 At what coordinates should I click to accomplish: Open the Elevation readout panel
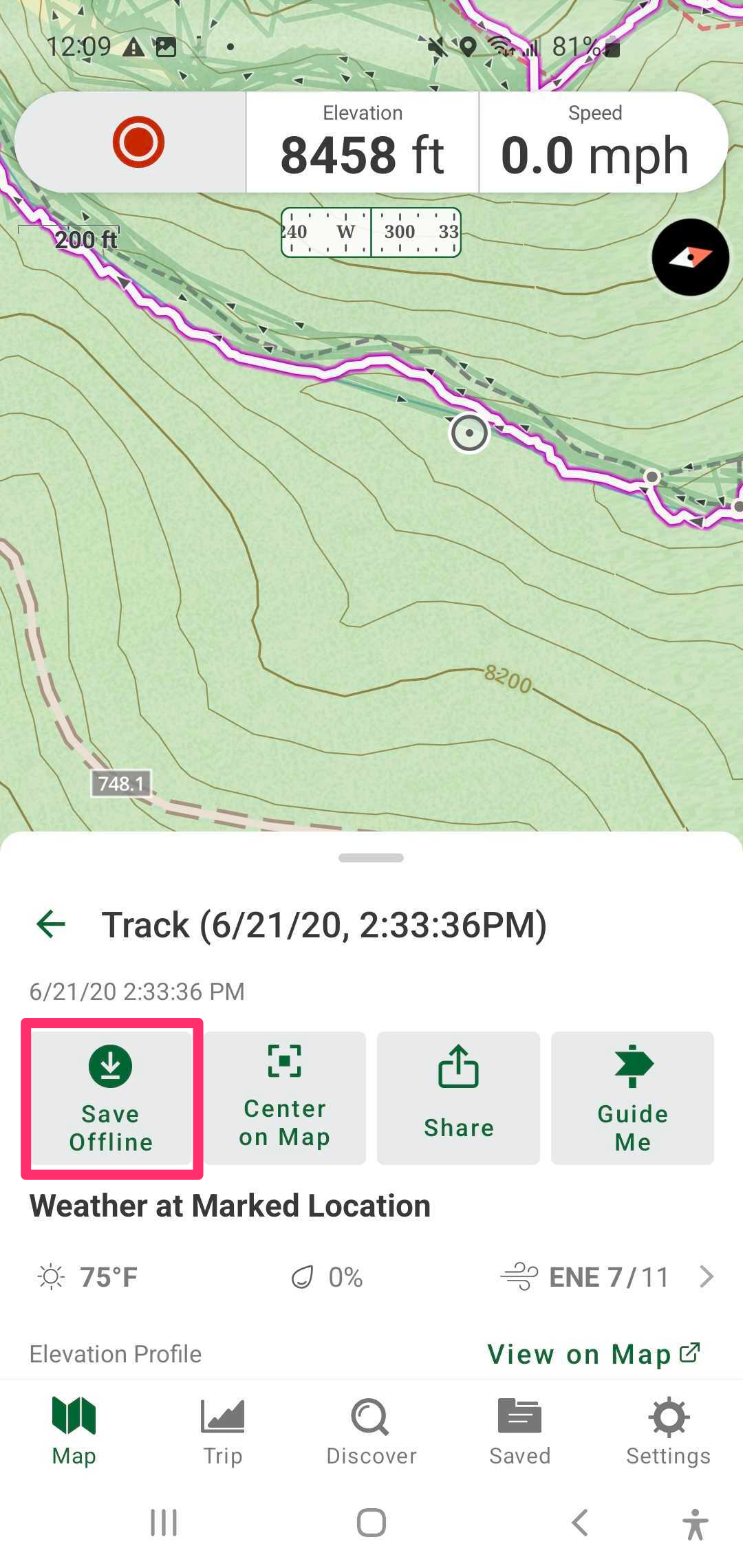[x=363, y=142]
